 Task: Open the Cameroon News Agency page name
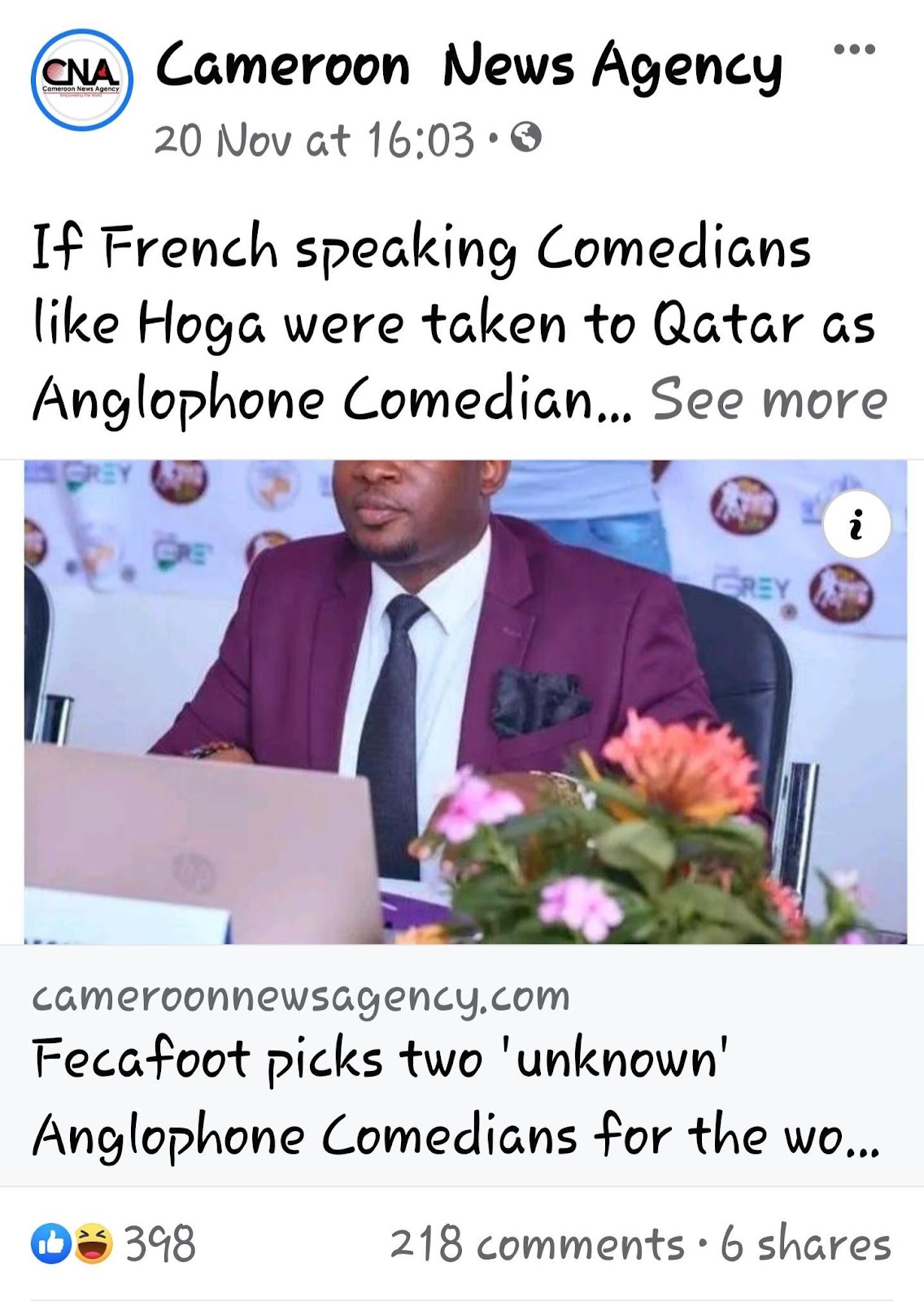468,67
